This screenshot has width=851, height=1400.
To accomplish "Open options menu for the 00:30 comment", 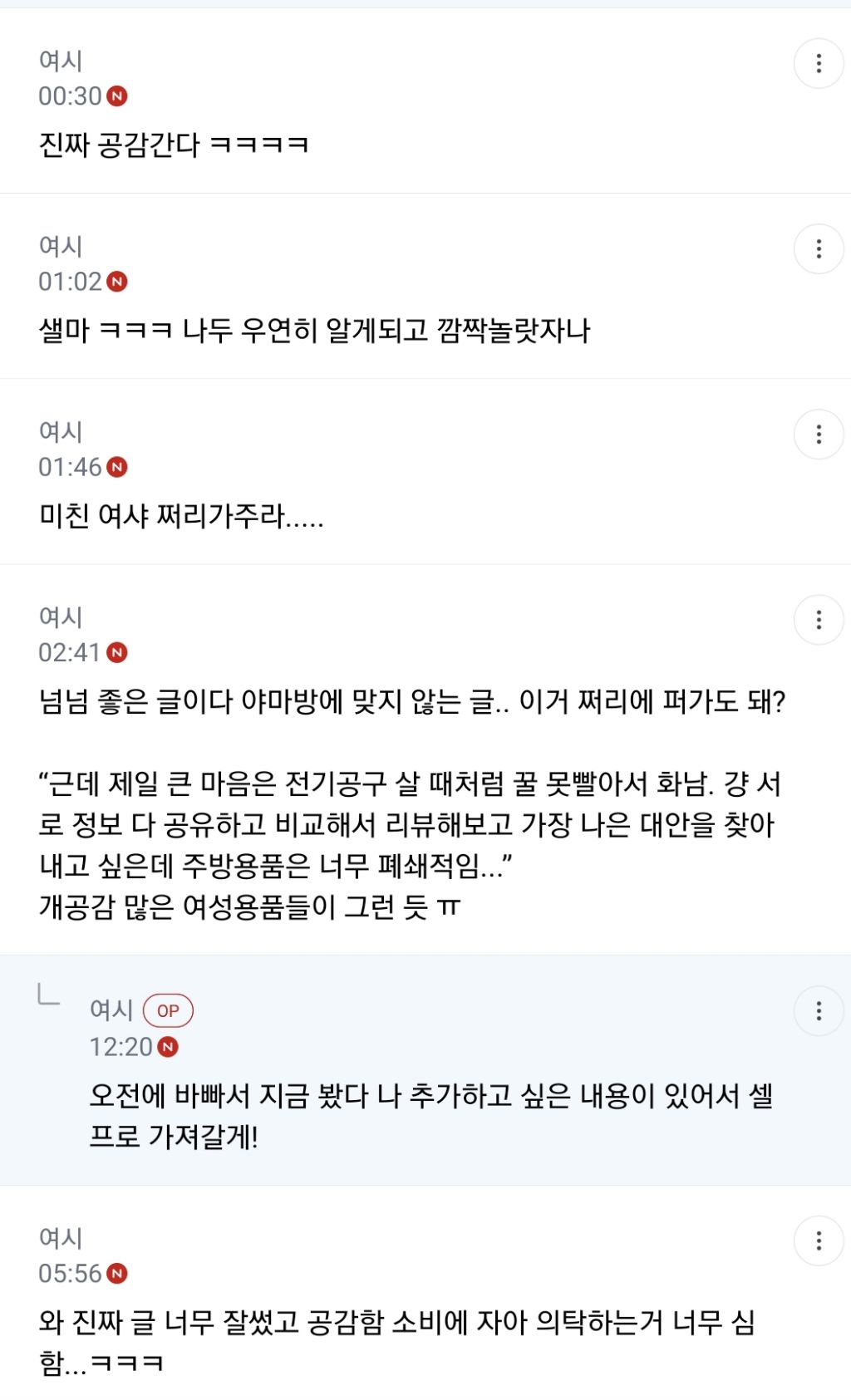I will pyautogui.click(x=819, y=63).
